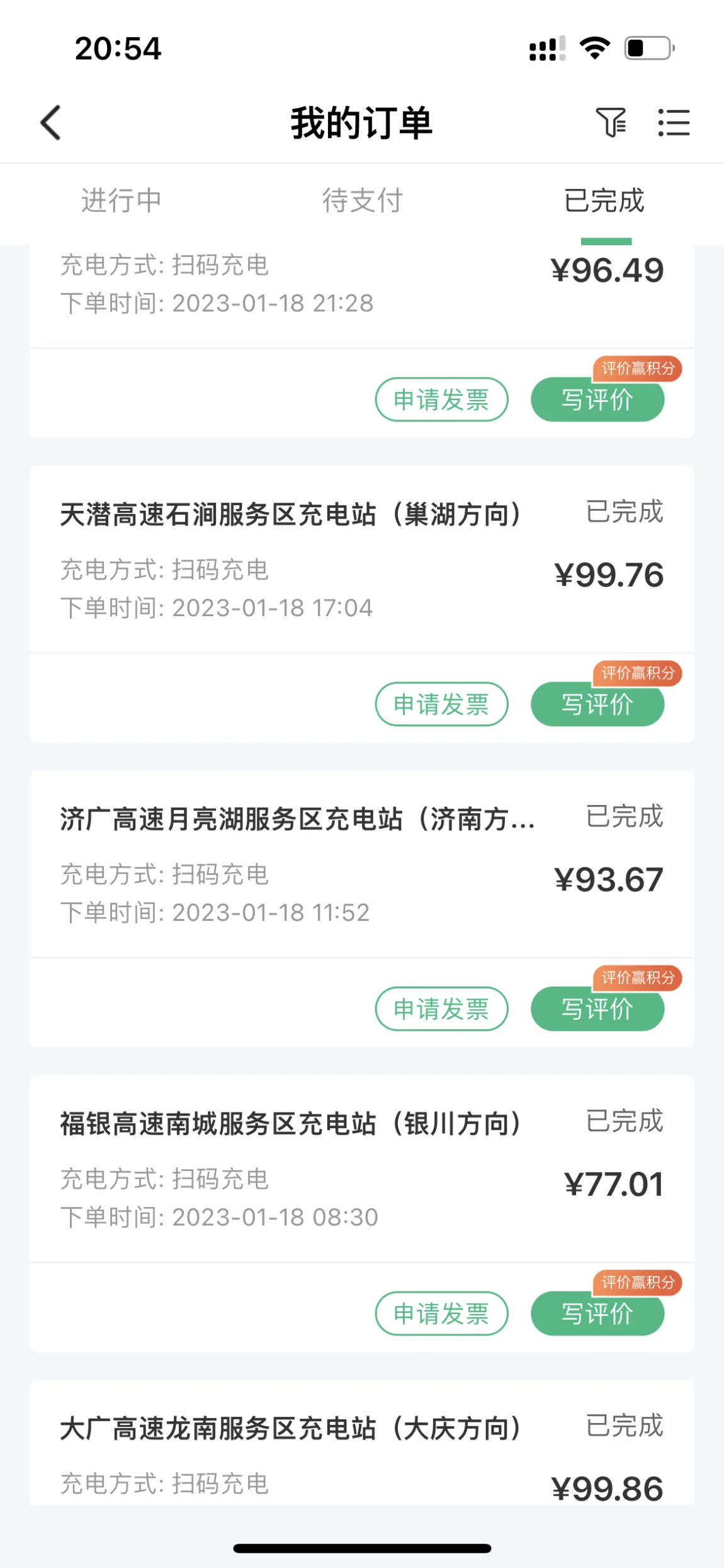Request invoice for the ¥77.01 order
This screenshot has height=1568, width=724.
tap(441, 1313)
